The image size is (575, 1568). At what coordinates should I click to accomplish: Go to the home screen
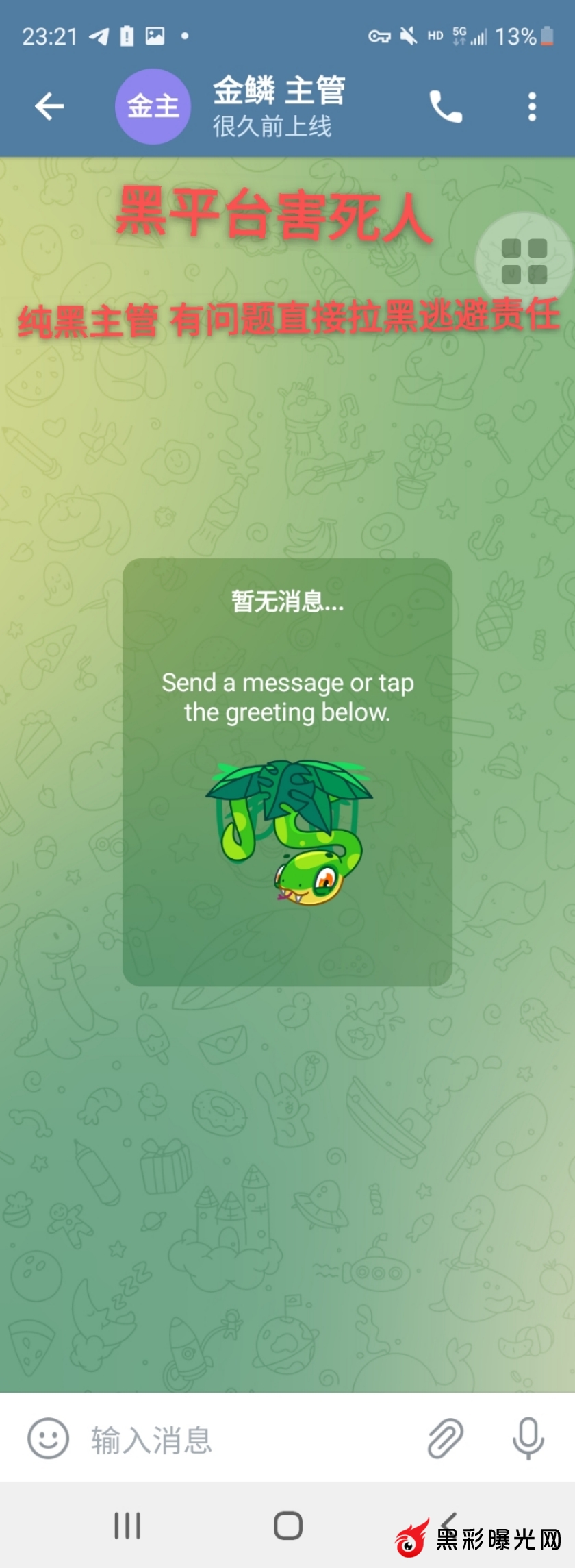pos(288,1526)
